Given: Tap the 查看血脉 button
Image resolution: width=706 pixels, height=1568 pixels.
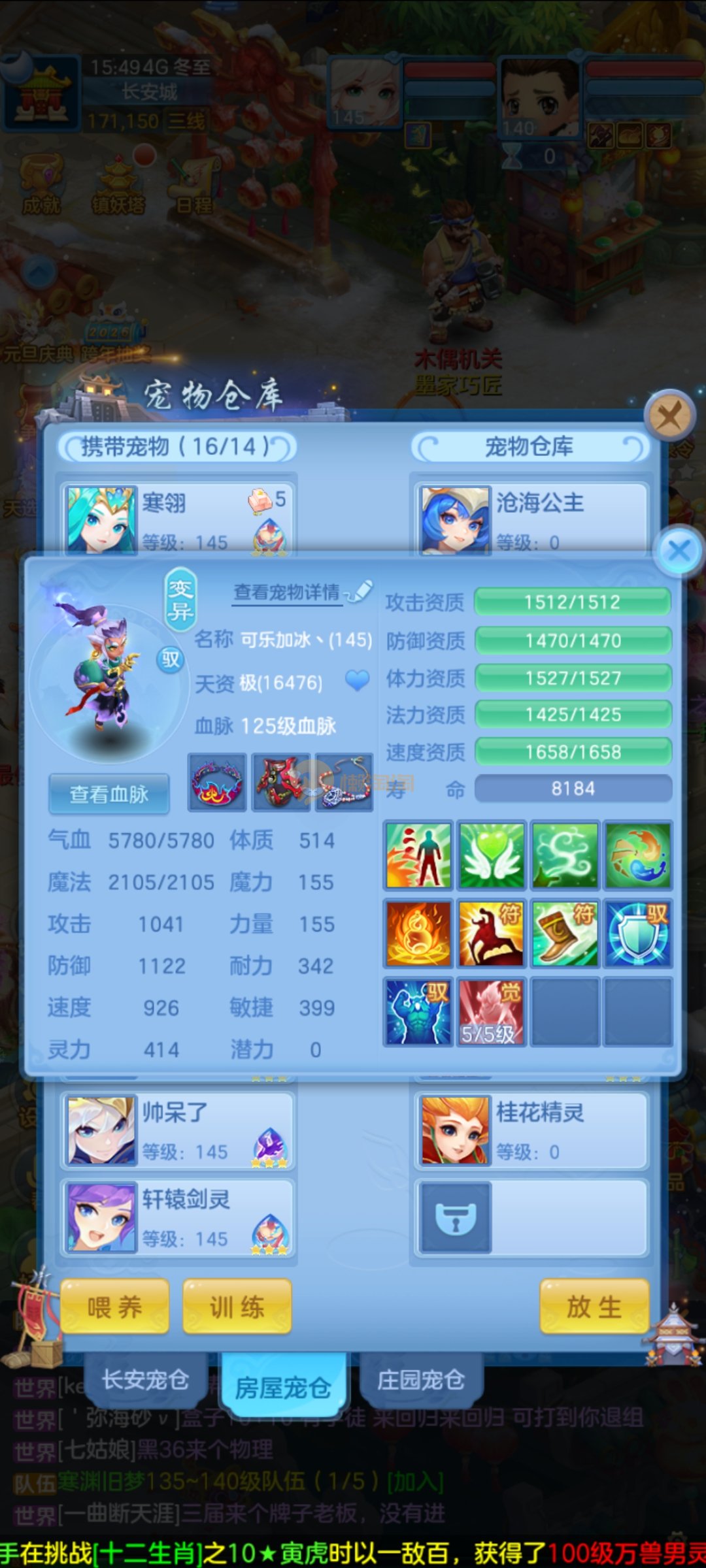Looking at the screenshot, I should [109, 794].
